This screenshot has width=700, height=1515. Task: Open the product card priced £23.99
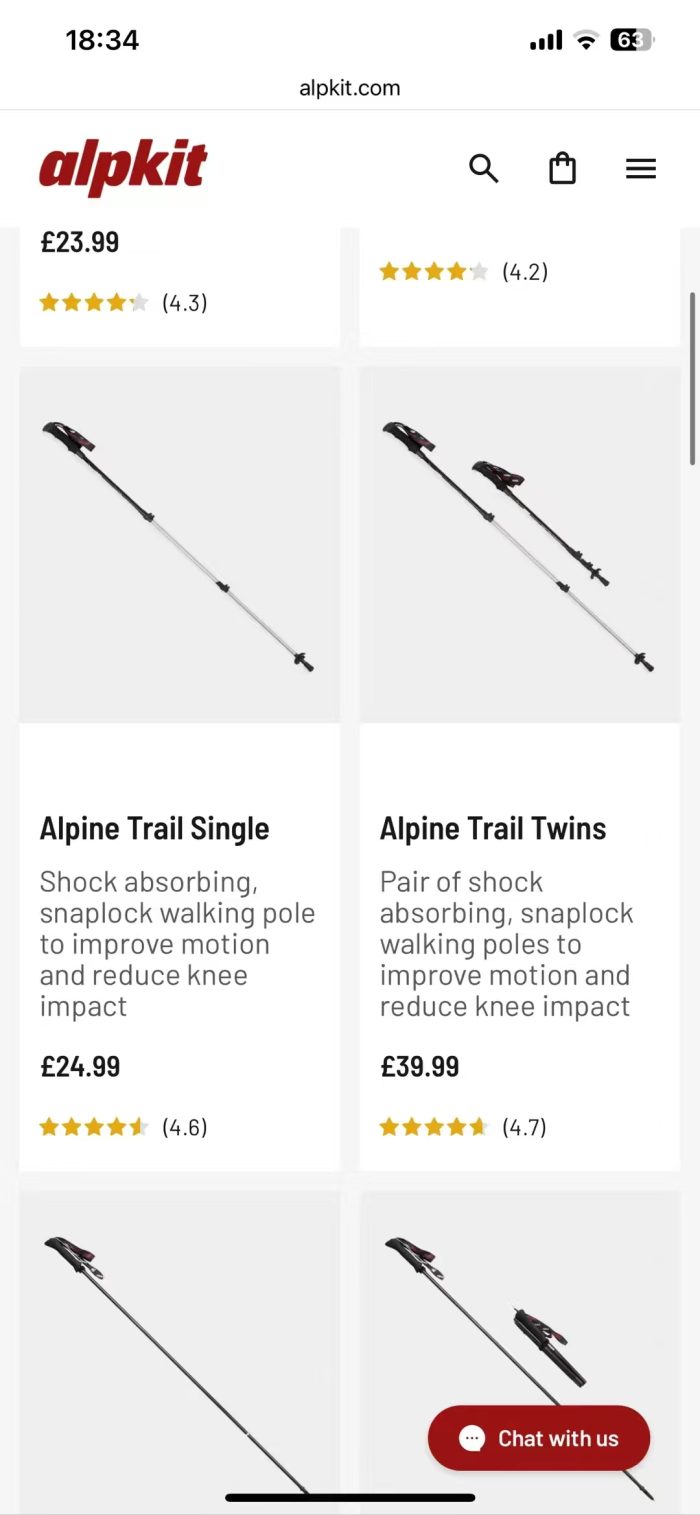[180, 286]
